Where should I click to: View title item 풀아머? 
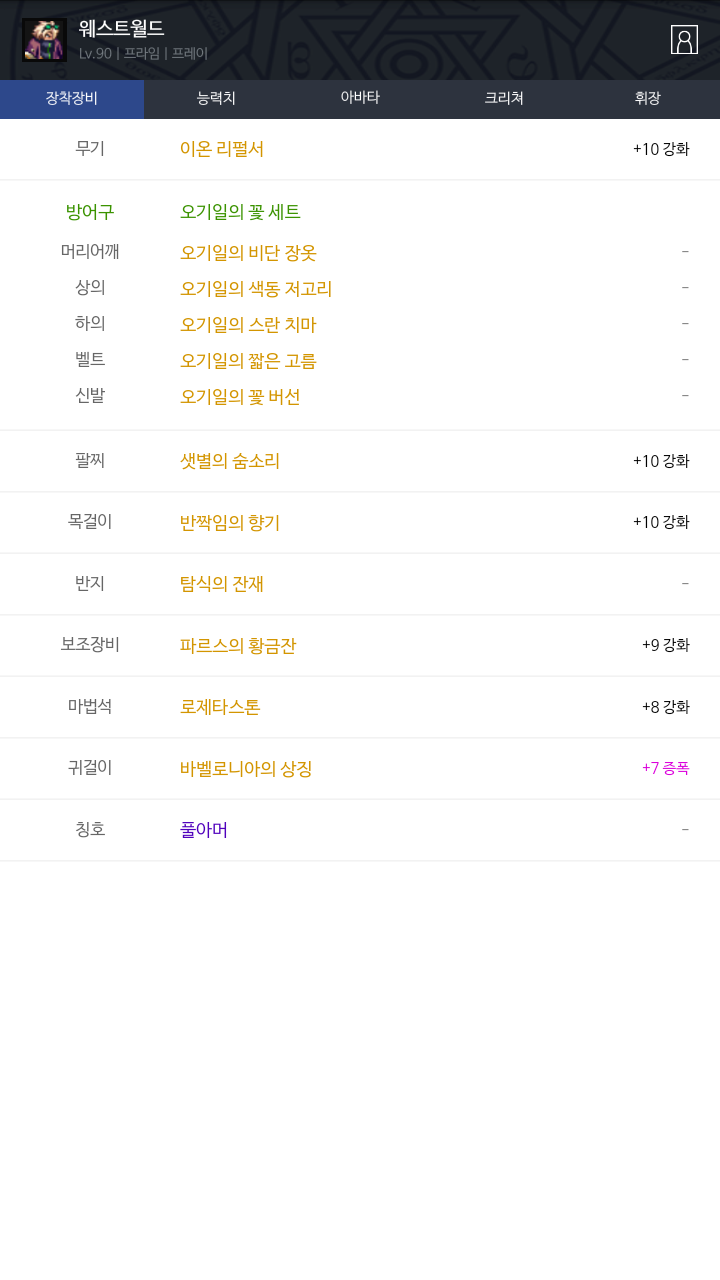click(204, 830)
